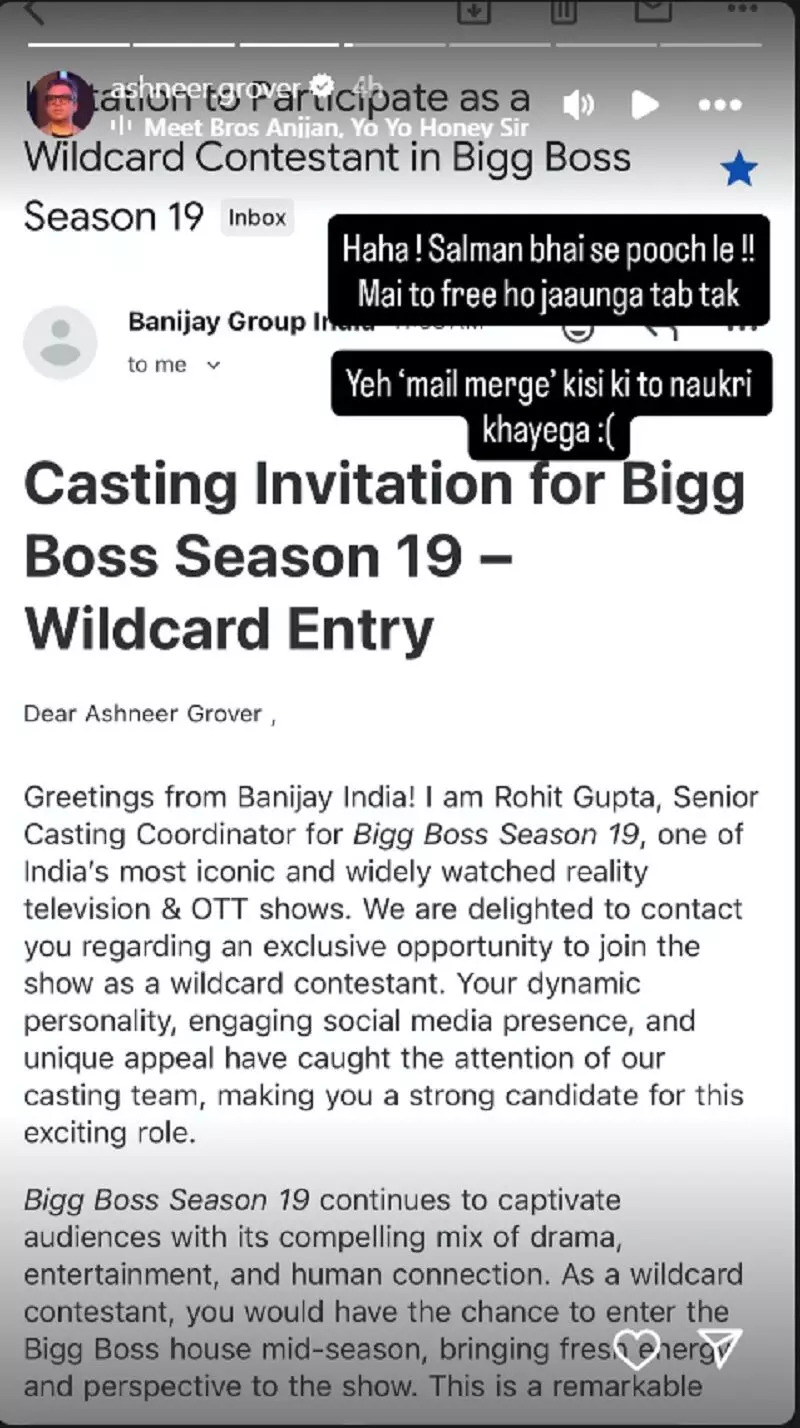Image resolution: width=800 pixels, height=1428 pixels.
Task: Open the story's three-dot options menu
Action: pos(719,104)
